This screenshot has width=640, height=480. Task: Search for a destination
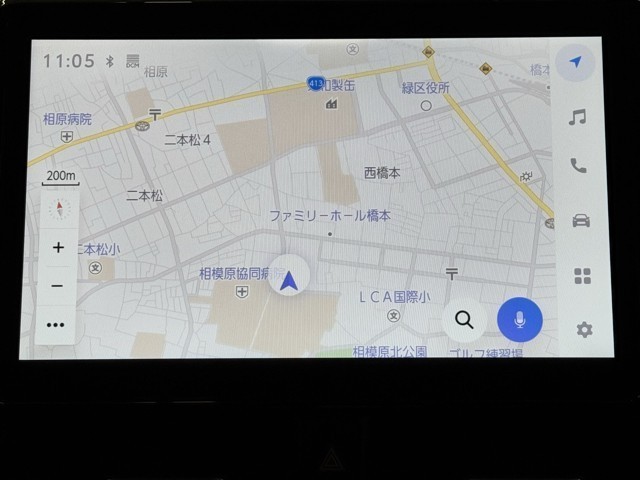[x=464, y=320]
